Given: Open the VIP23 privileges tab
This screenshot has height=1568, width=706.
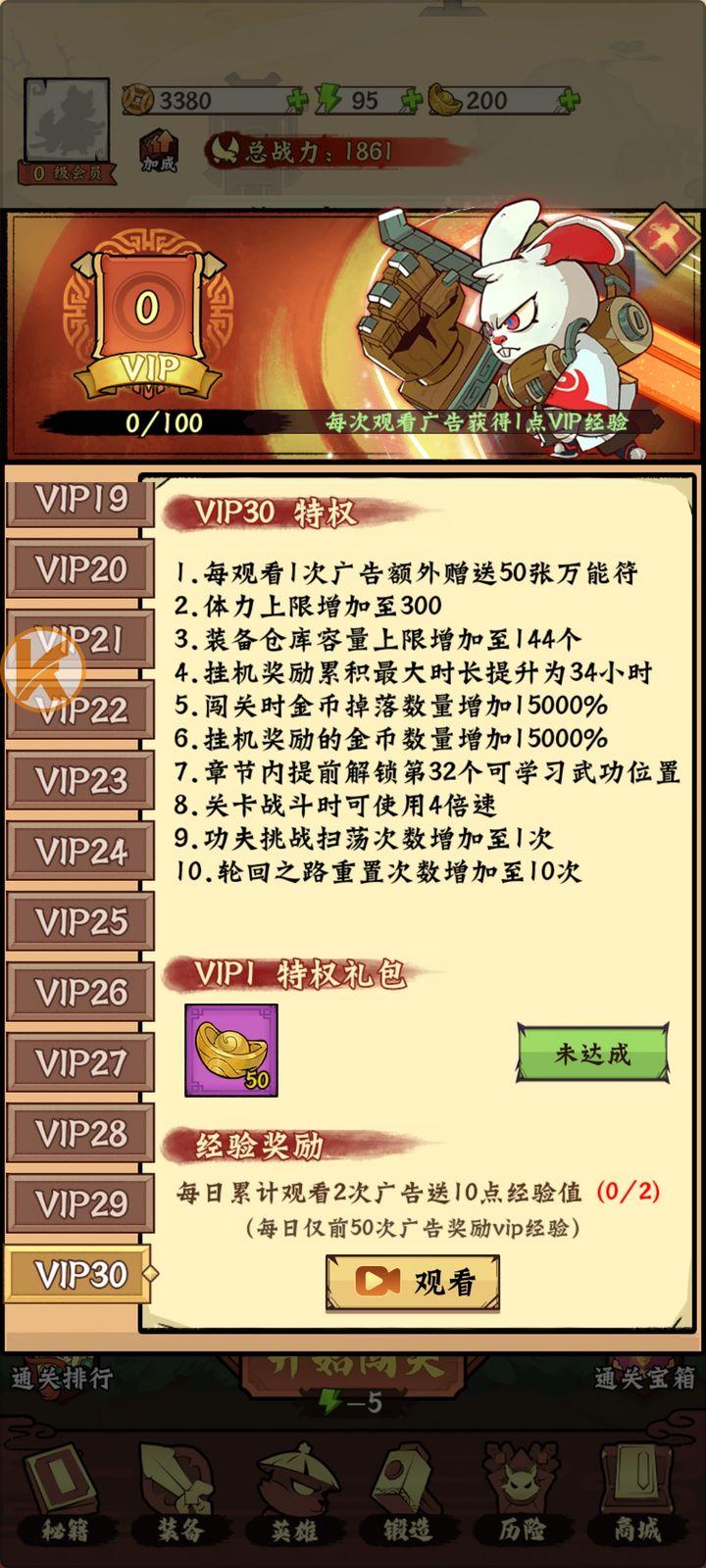Looking at the screenshot, I should 80,780.
